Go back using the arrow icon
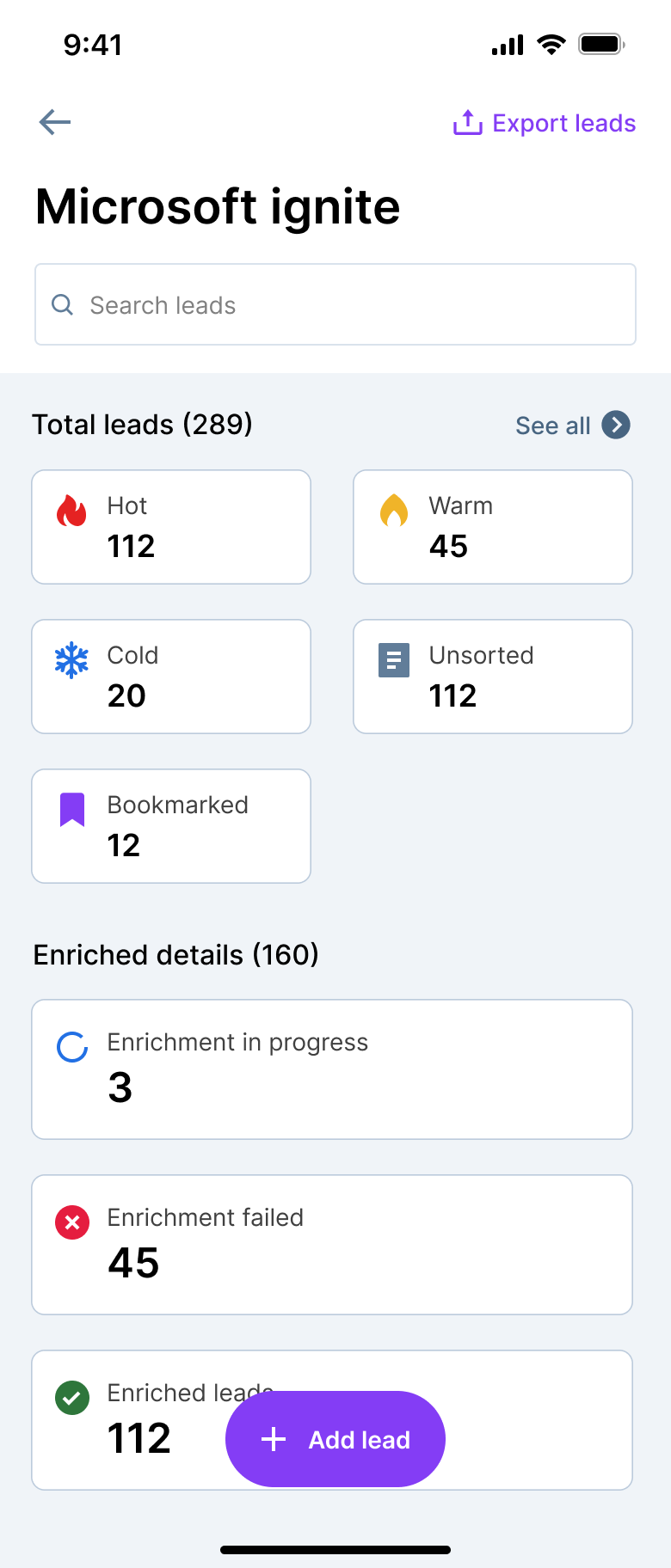 [x=55, y=122]
